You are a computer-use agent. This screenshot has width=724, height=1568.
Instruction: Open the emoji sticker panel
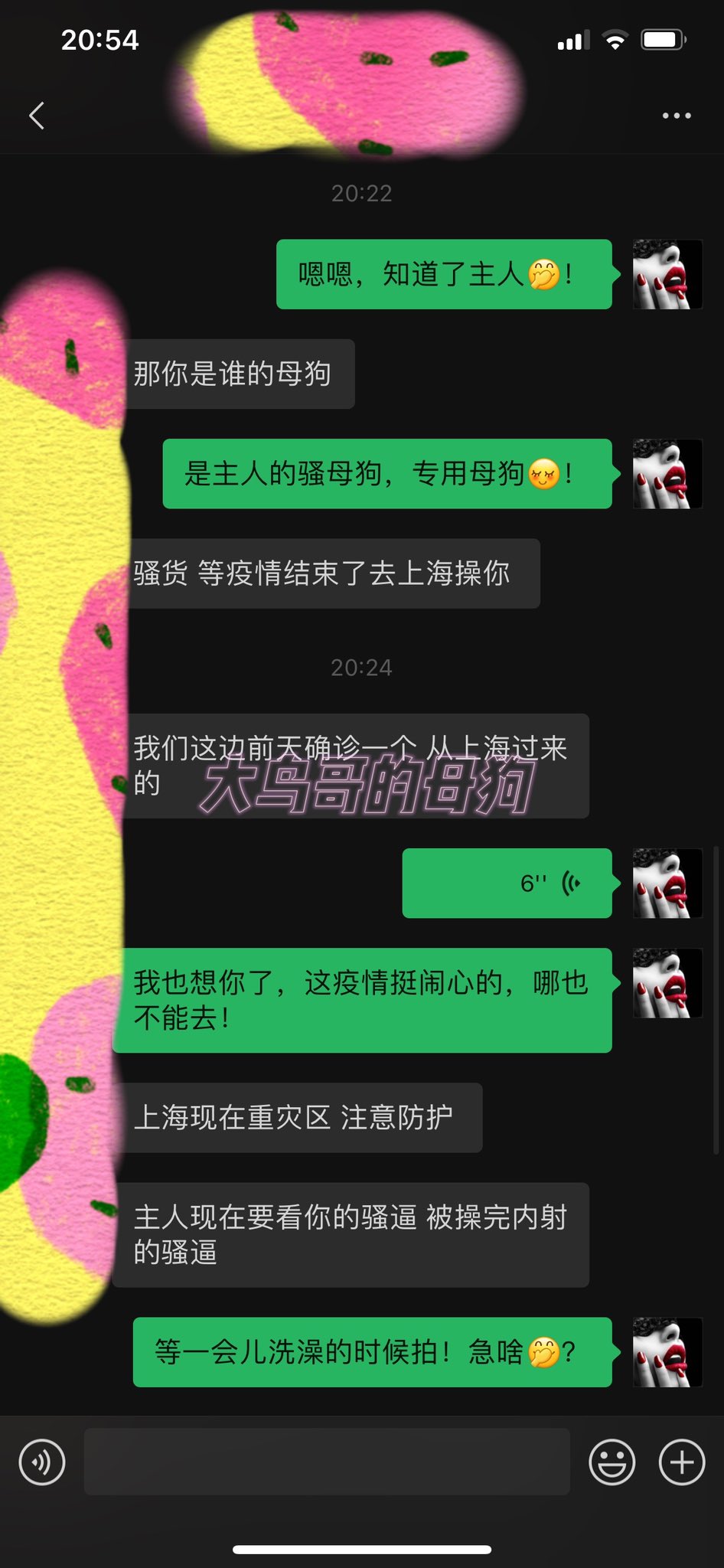click(611, 1462)
